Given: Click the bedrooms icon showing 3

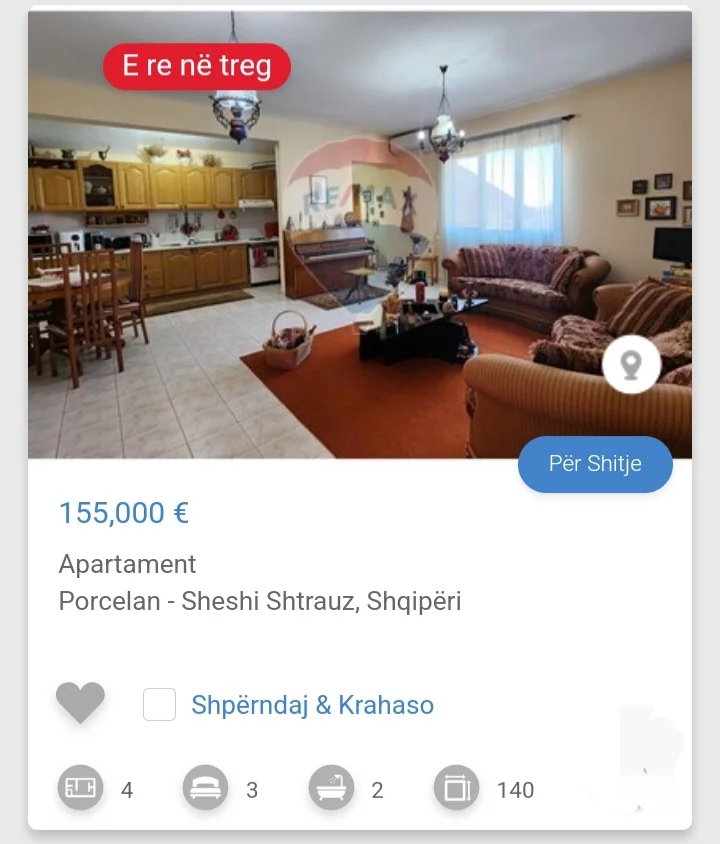Looking at the screenshot, I should pyautogui.click(x=206, y=788).
